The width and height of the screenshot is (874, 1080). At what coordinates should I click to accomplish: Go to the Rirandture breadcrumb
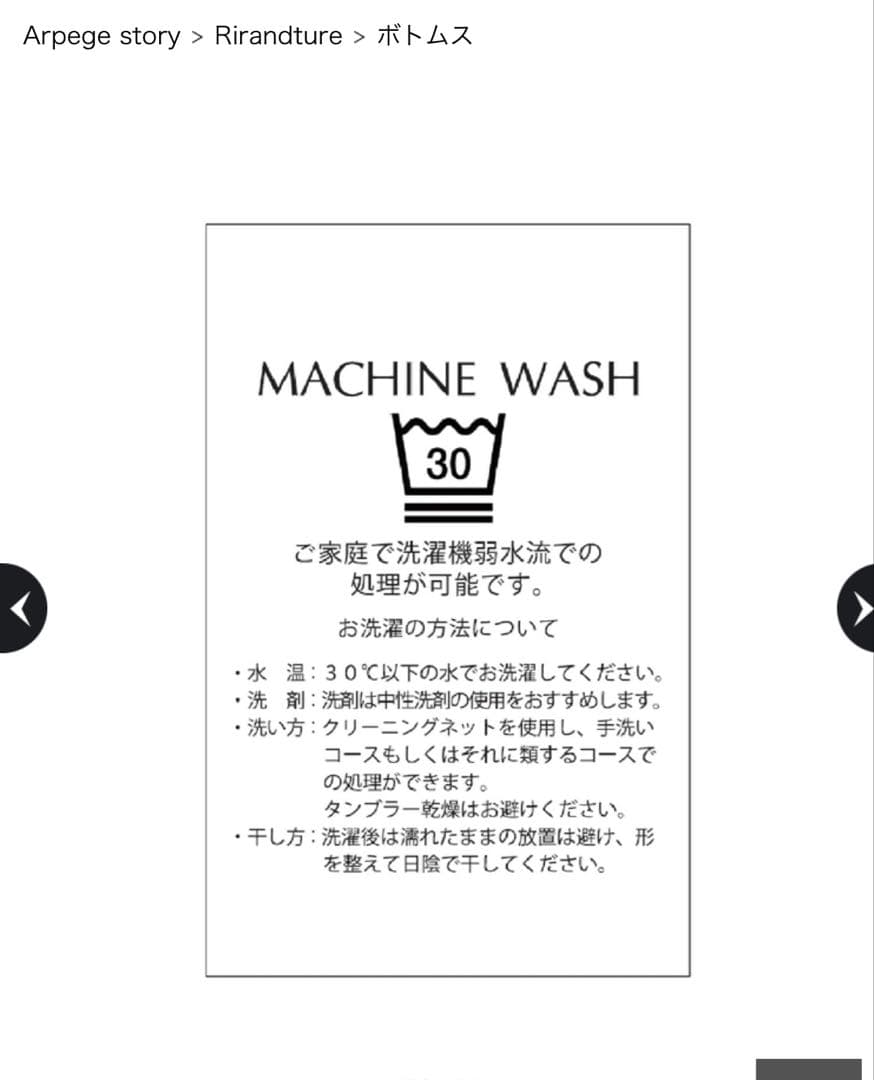[x=277, y=37]
